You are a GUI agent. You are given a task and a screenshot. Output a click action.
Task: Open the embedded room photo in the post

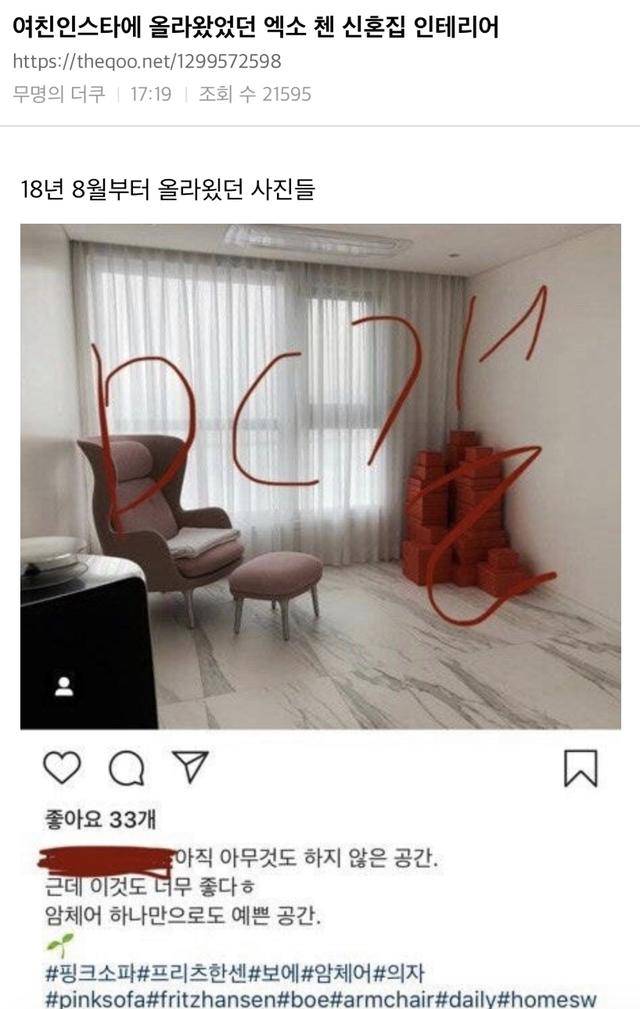(320, 476)
